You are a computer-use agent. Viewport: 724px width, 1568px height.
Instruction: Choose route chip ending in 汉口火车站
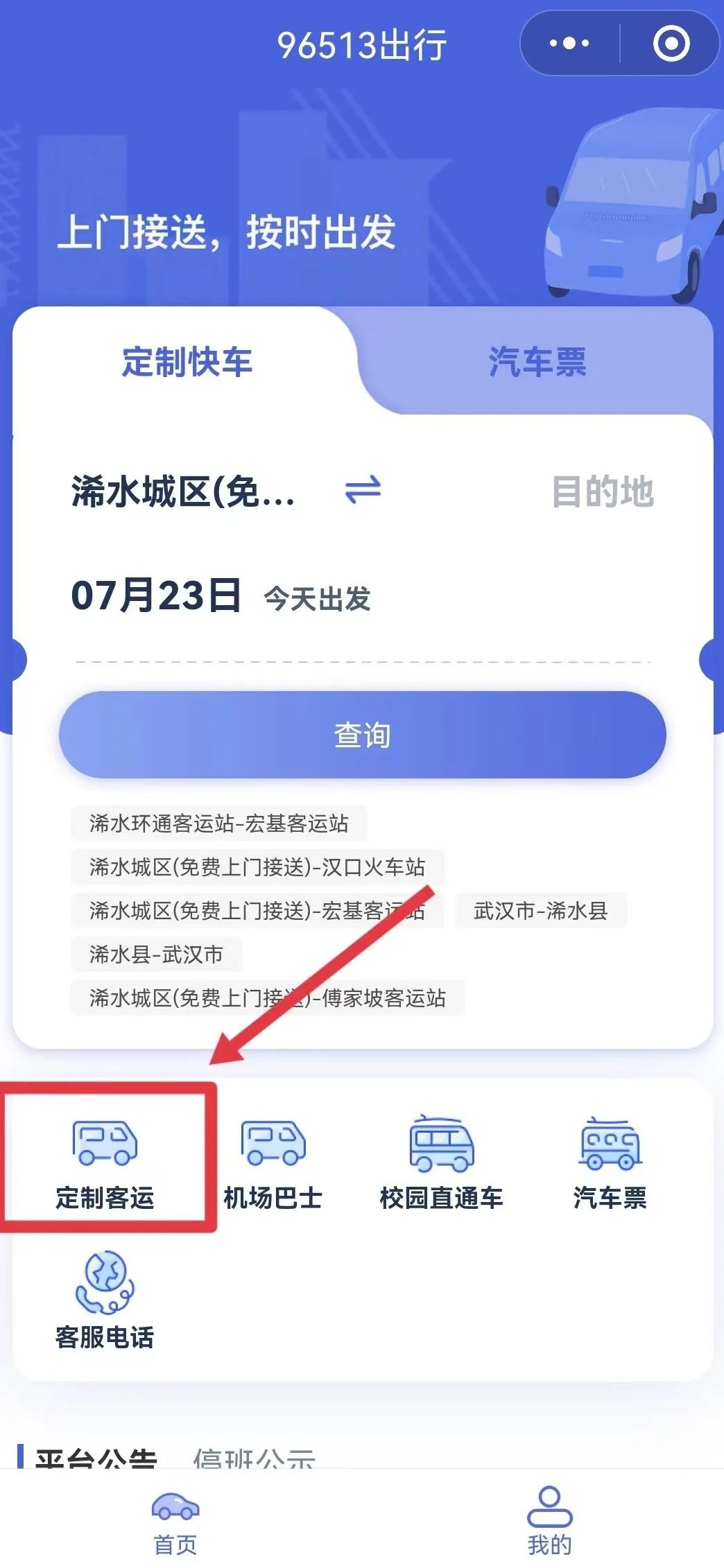[257, 867]
